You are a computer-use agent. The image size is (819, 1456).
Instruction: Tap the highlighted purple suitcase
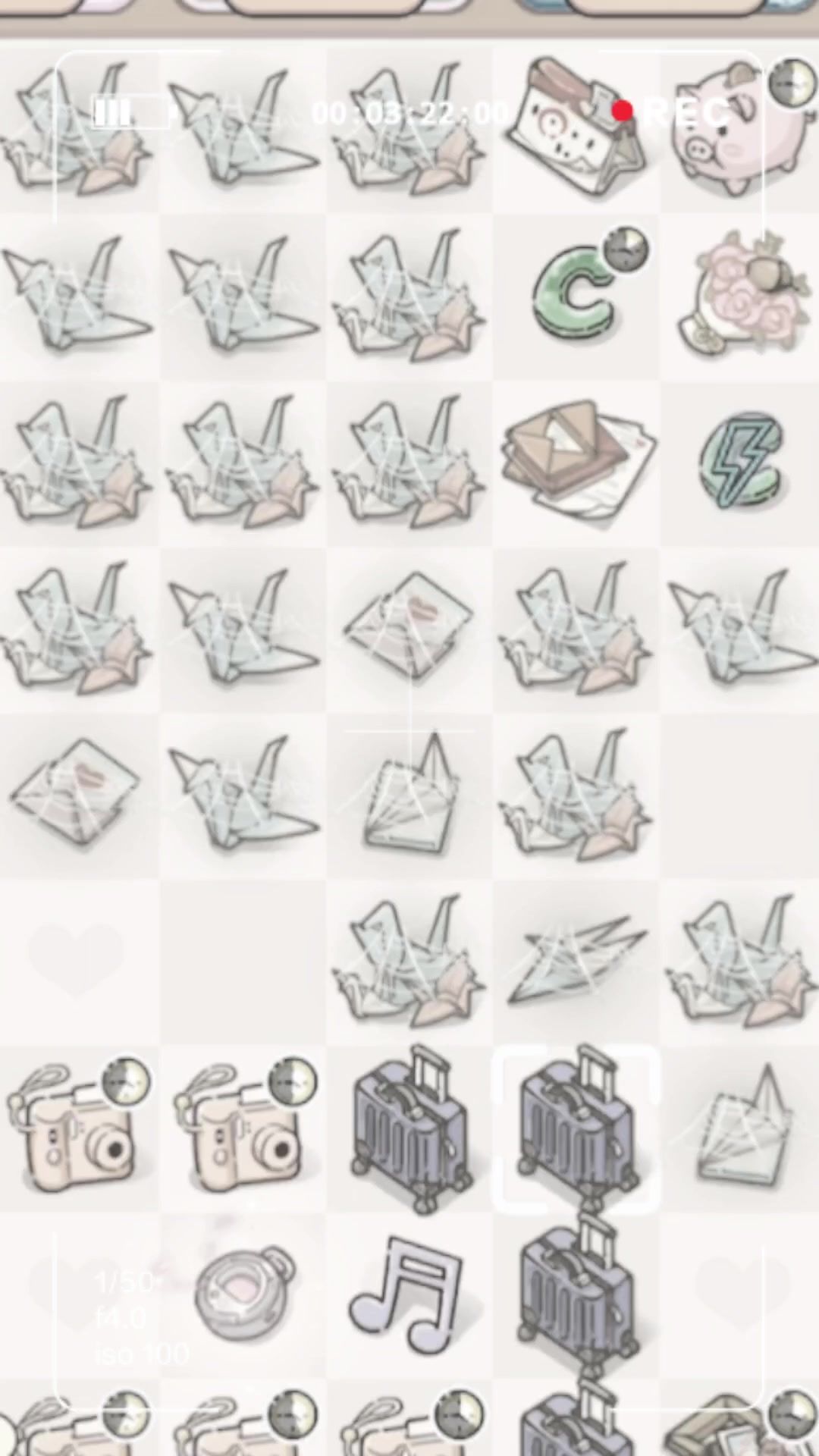tap(576, 1126)
